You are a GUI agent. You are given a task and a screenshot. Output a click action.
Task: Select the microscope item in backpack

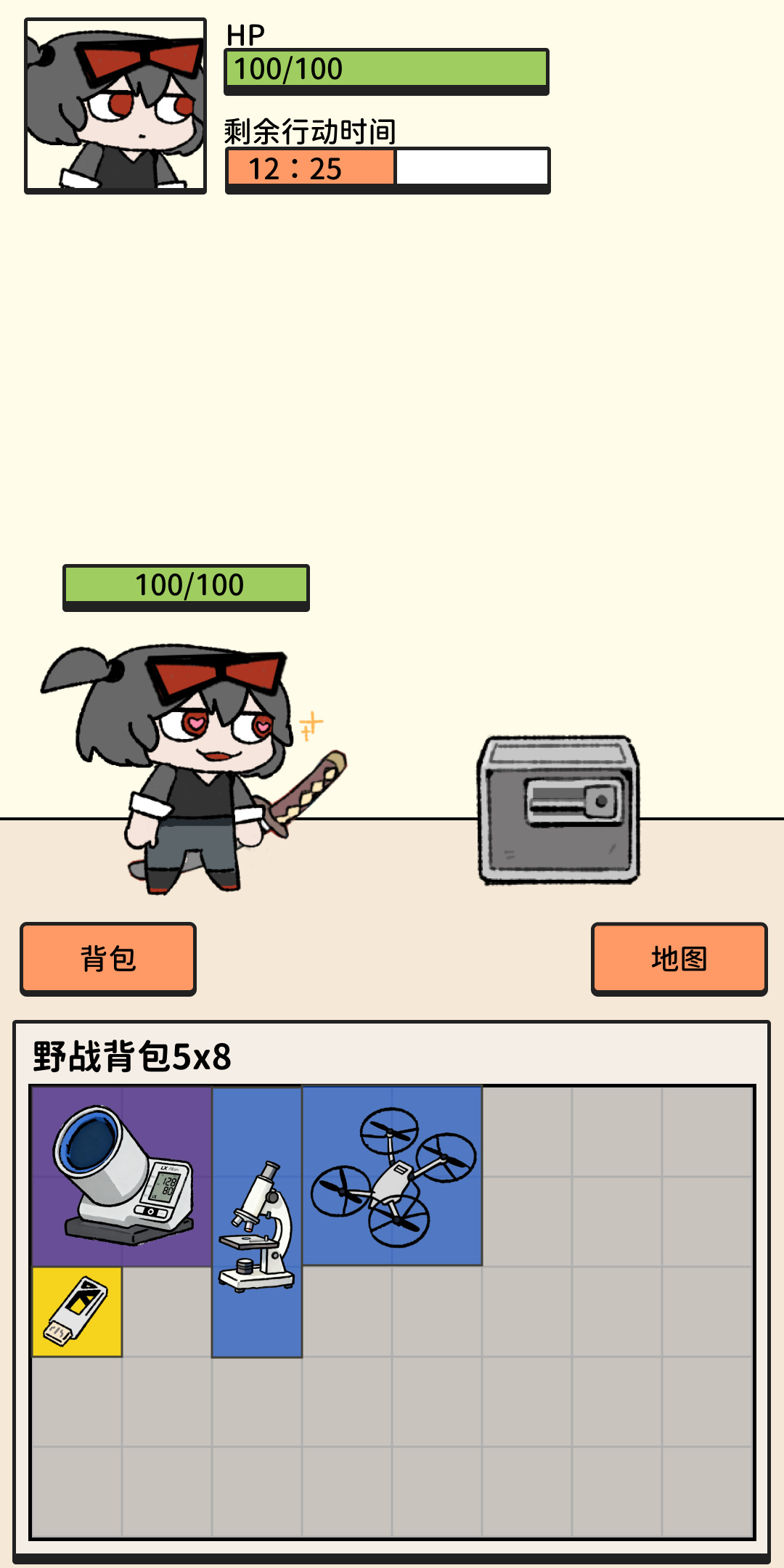click(x=257, y=1222)
